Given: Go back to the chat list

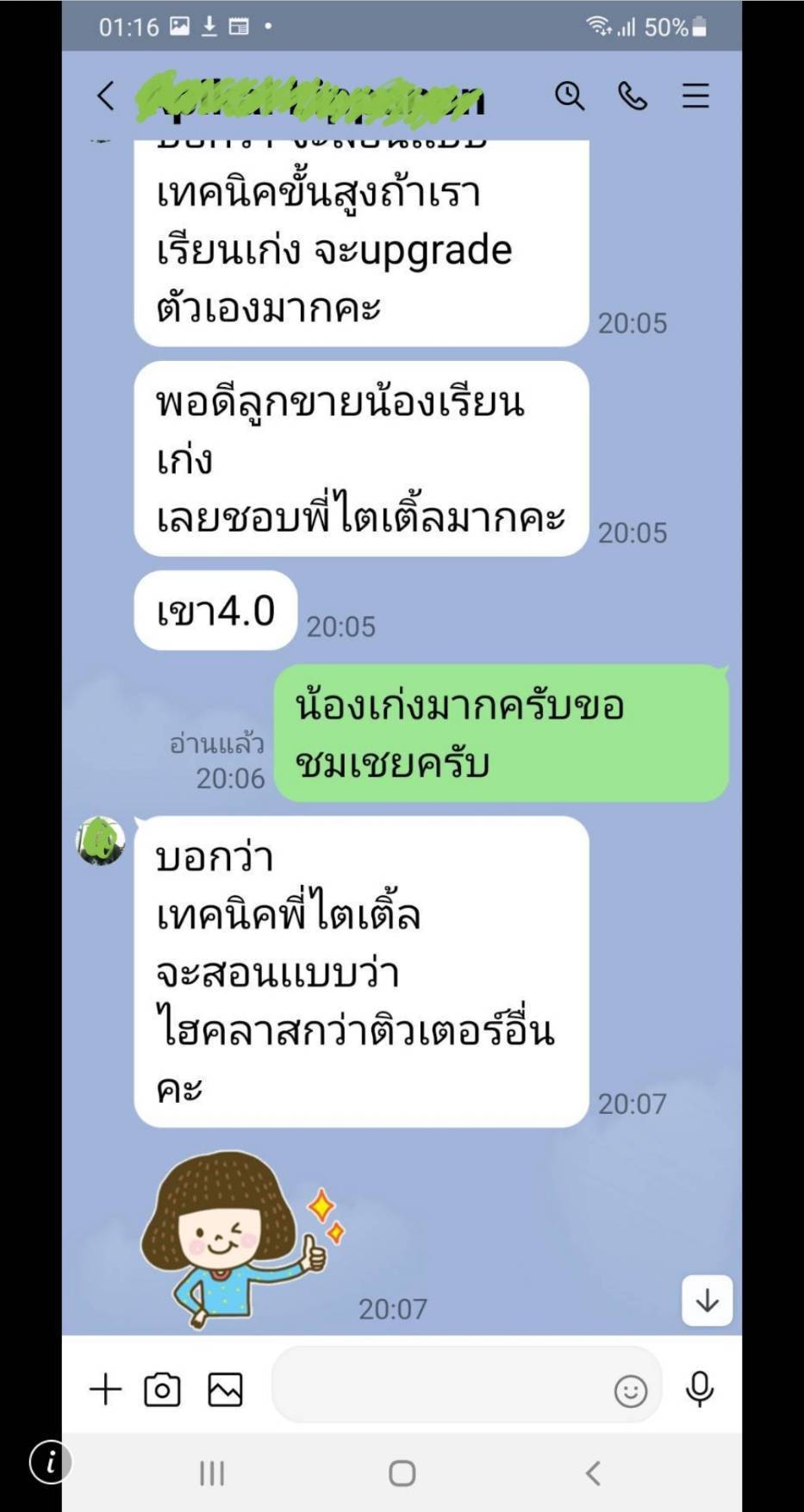Looking at the screenshot, I should coord(105,96).
